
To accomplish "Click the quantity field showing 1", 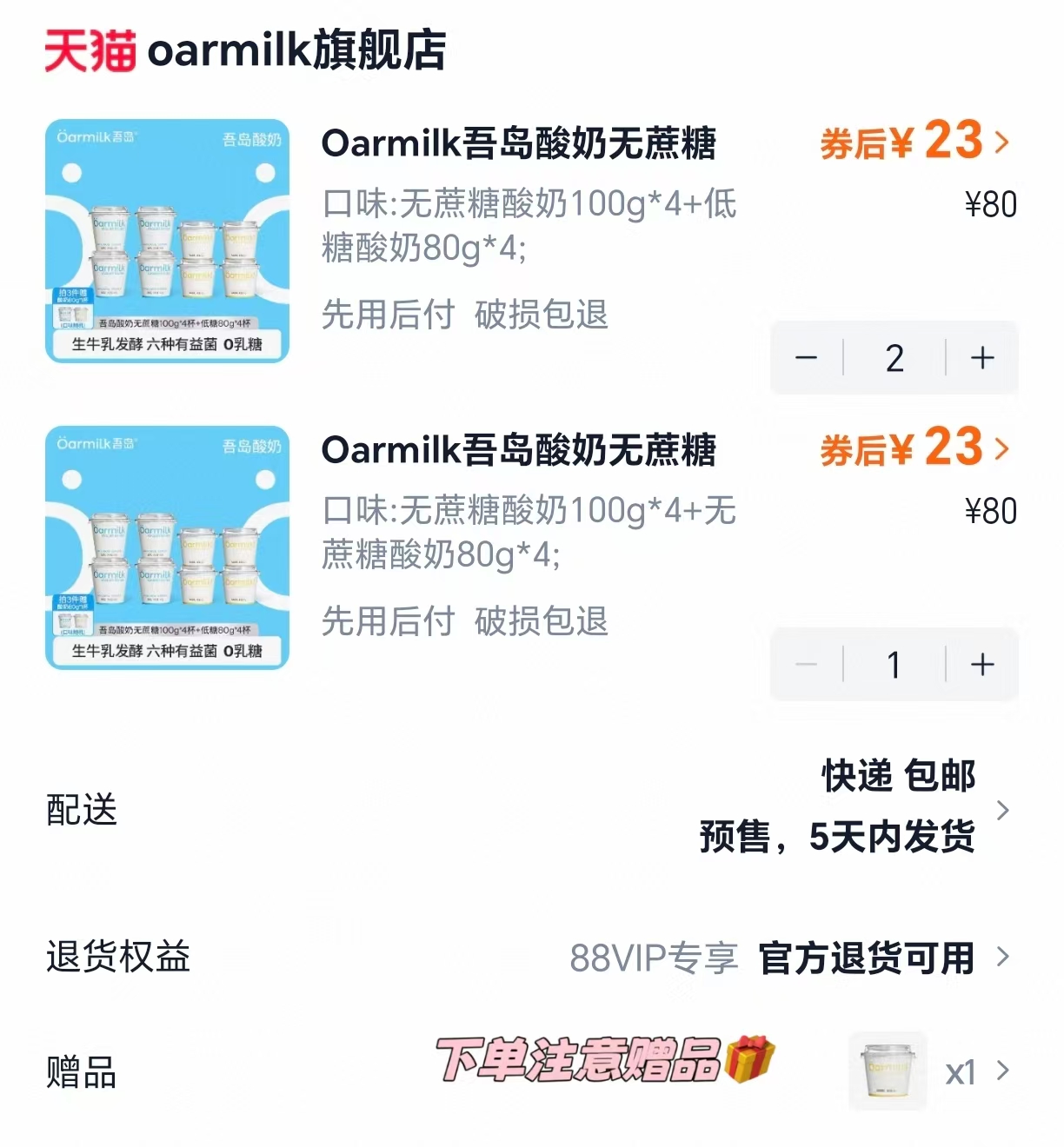I will point(893,665).
